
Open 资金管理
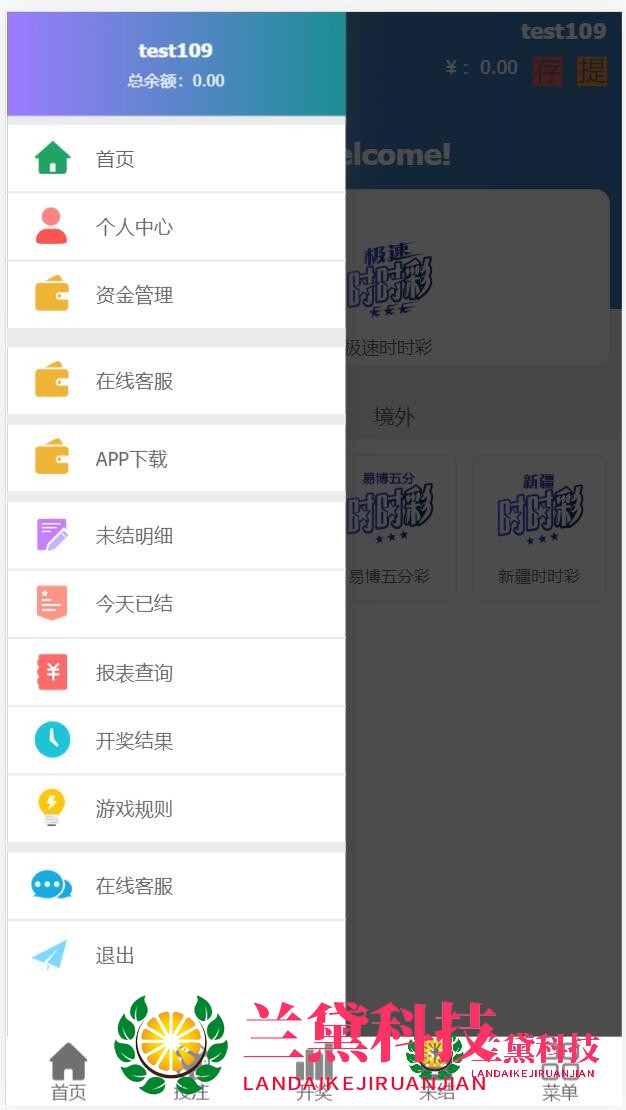[x=134, y=295]
